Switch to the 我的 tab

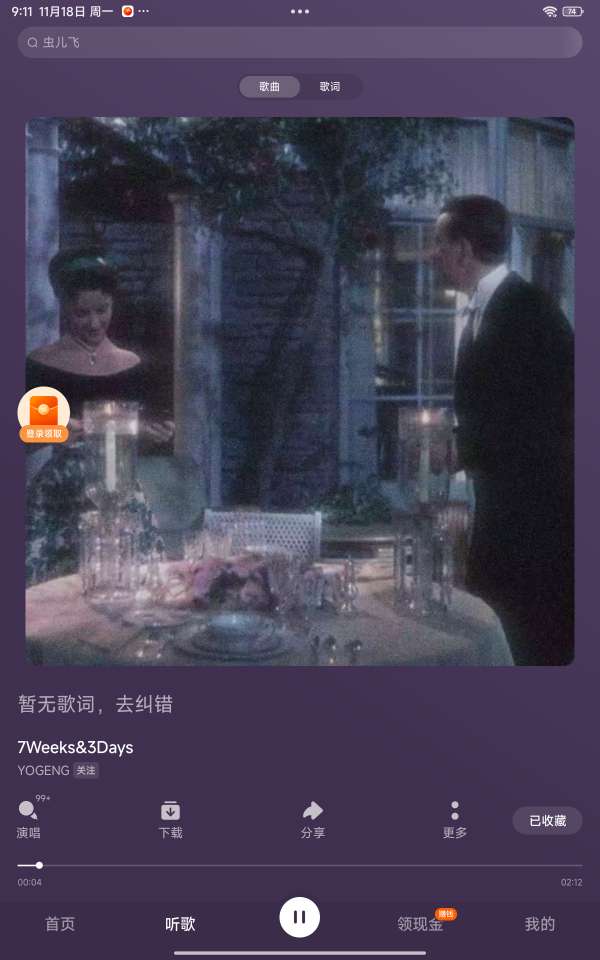540,924
